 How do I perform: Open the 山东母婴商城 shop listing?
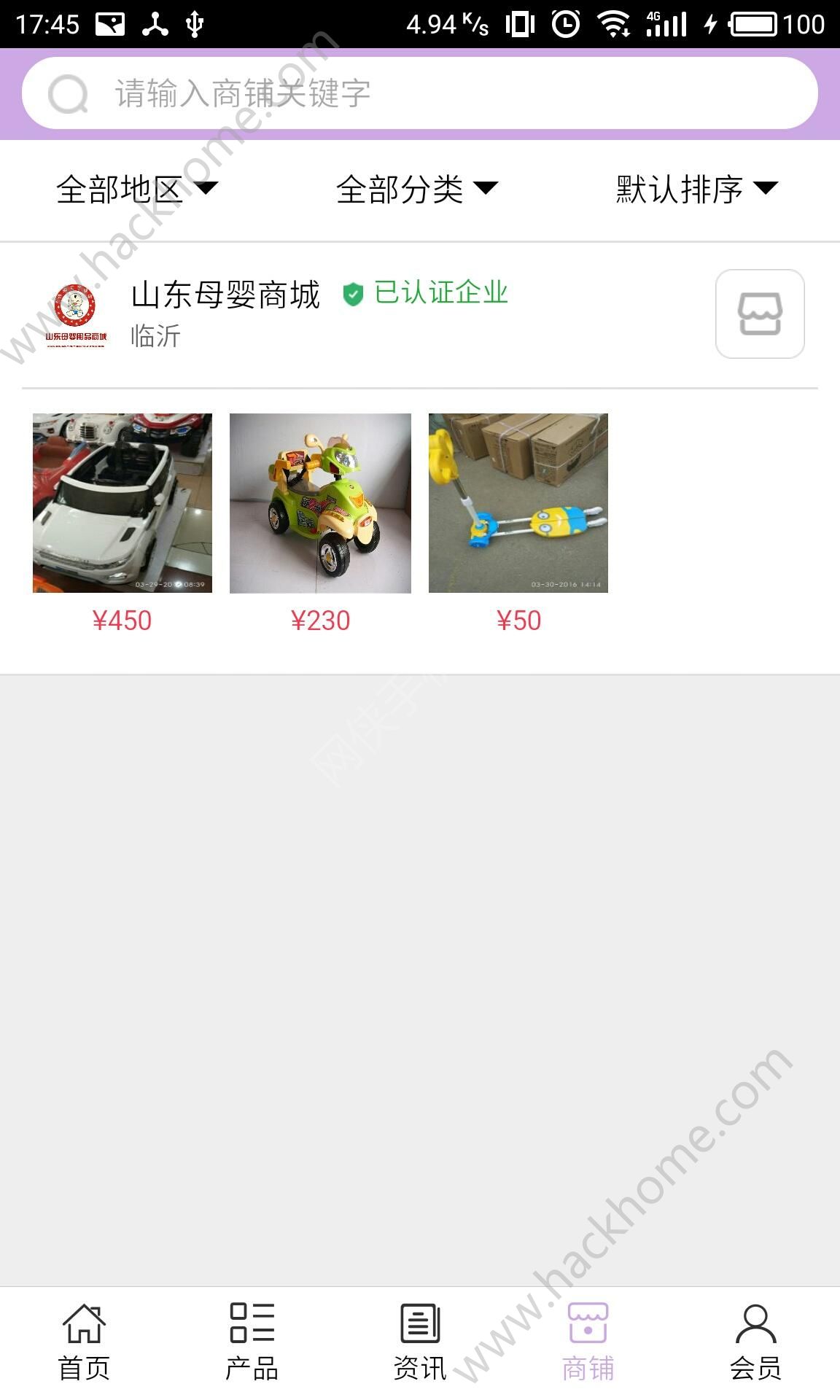[x=226, y=295]
